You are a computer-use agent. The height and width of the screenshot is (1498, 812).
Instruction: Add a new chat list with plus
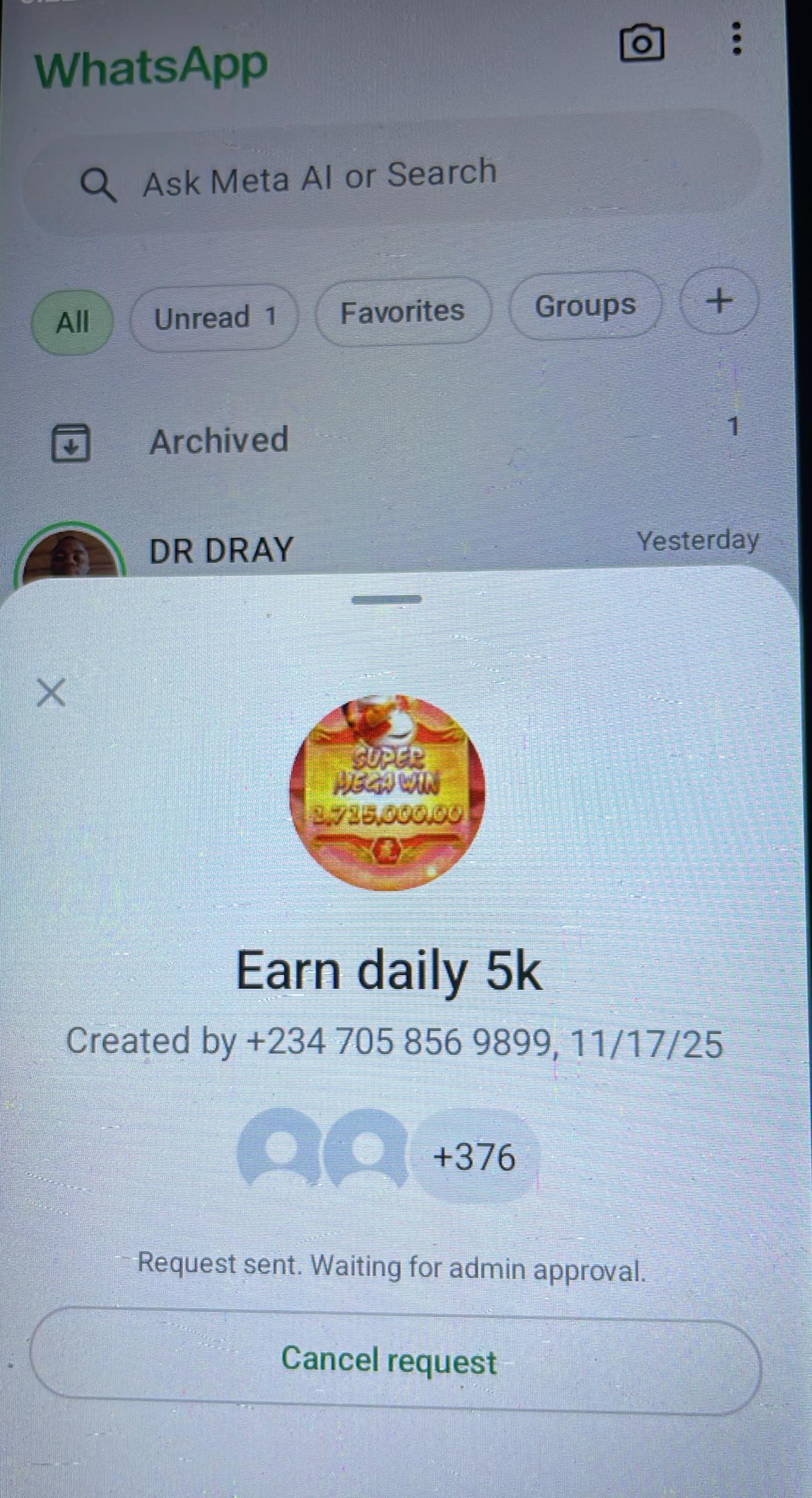(719, 301)
